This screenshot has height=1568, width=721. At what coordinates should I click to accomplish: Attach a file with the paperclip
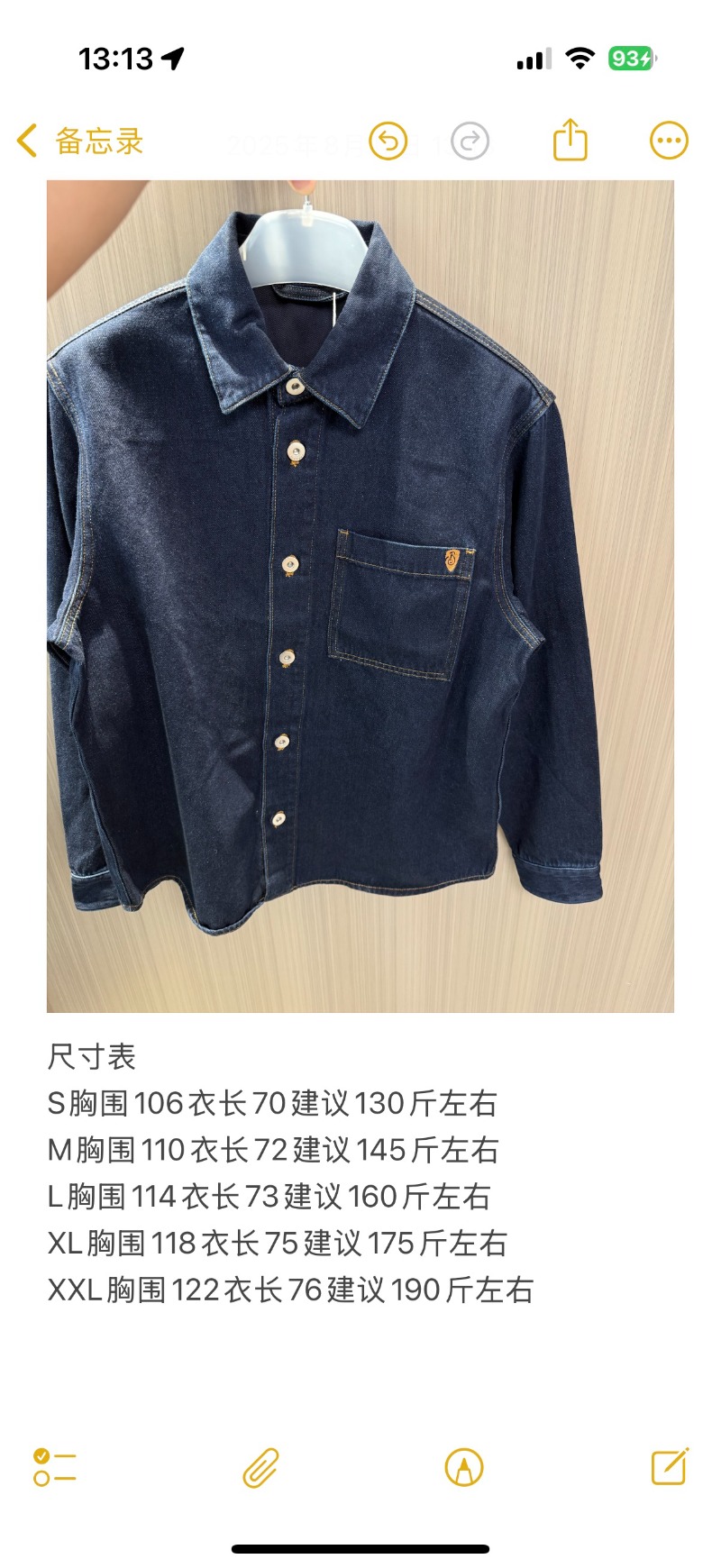pos(260,1467)
